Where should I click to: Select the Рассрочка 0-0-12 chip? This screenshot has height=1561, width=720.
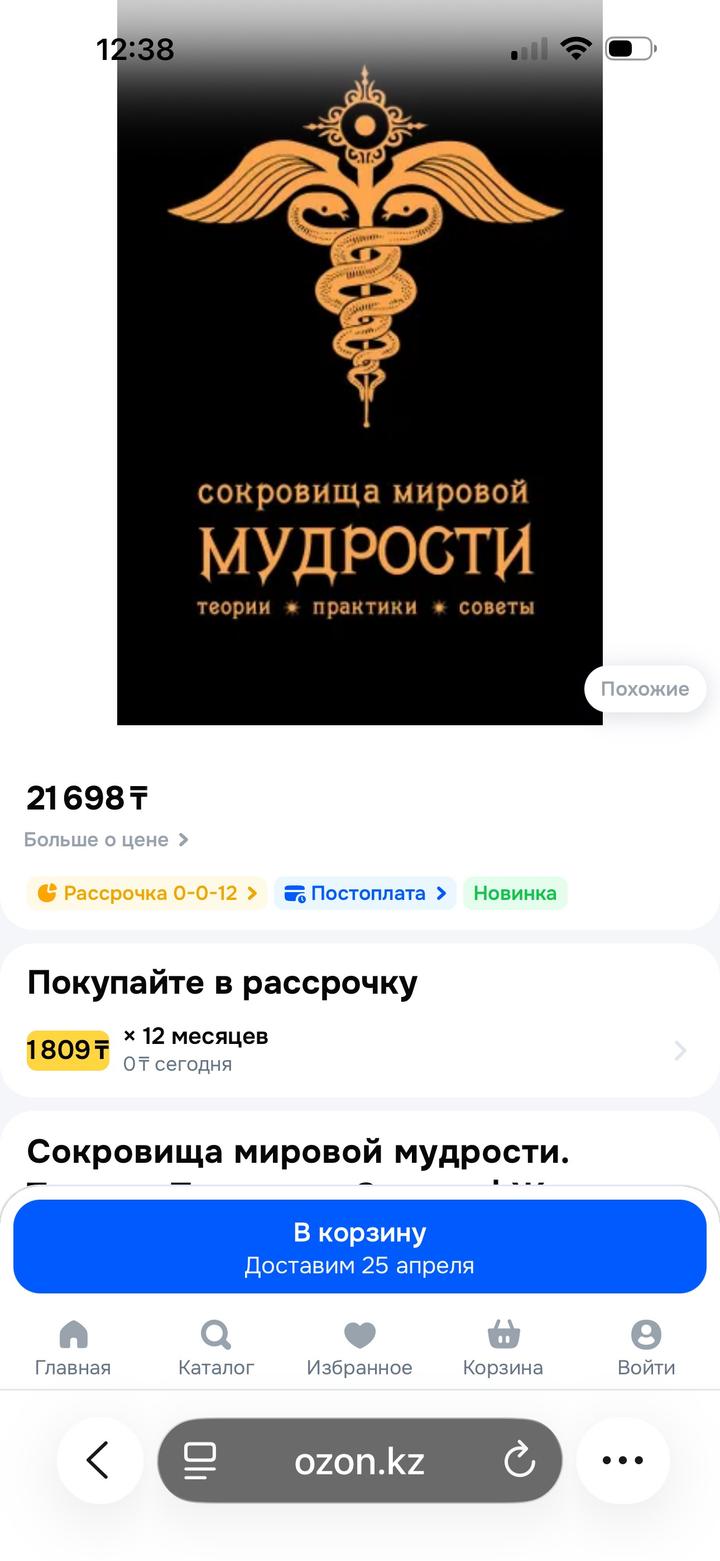(146, 893)
